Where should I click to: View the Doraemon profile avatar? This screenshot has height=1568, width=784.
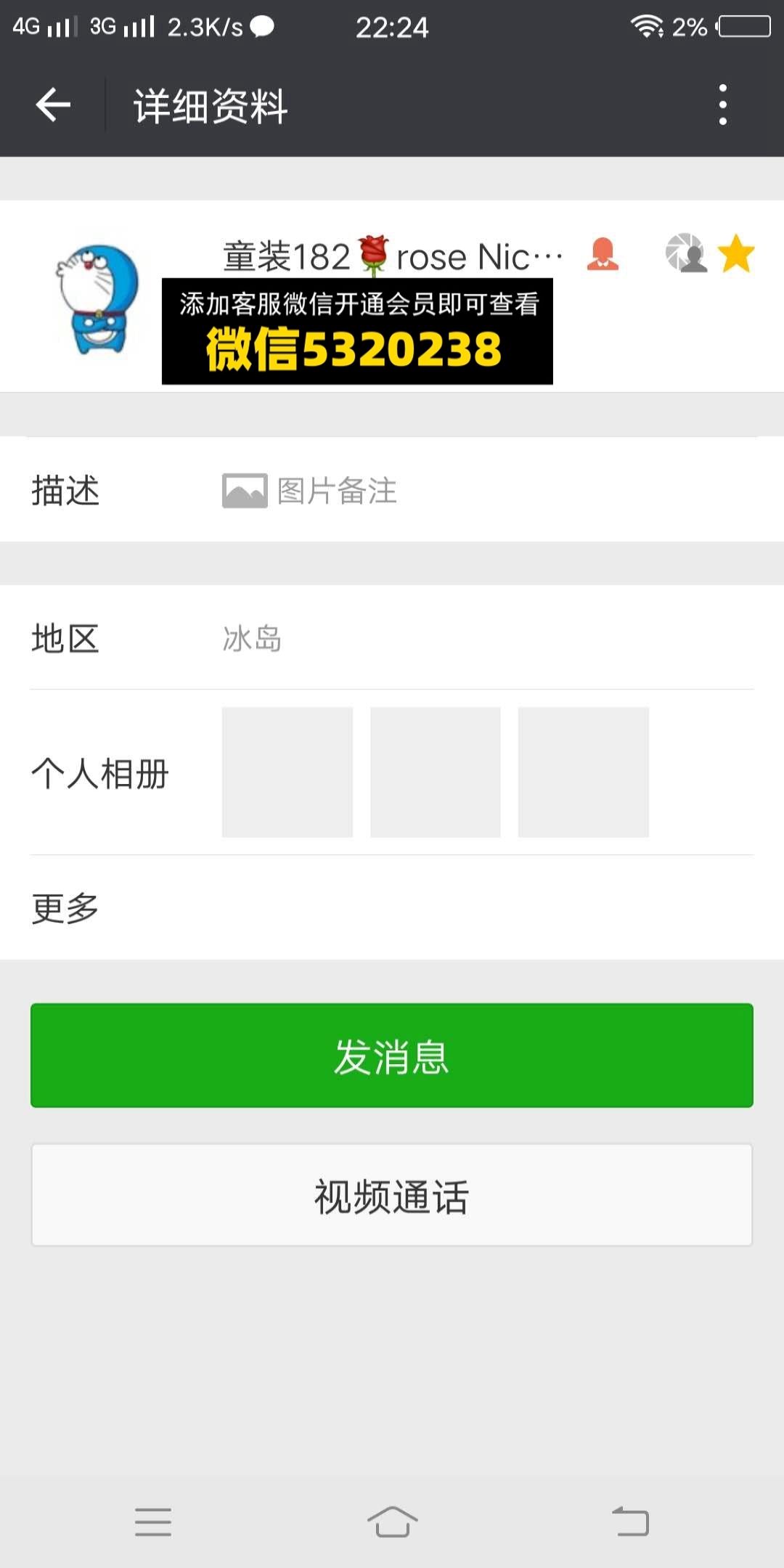98,299
